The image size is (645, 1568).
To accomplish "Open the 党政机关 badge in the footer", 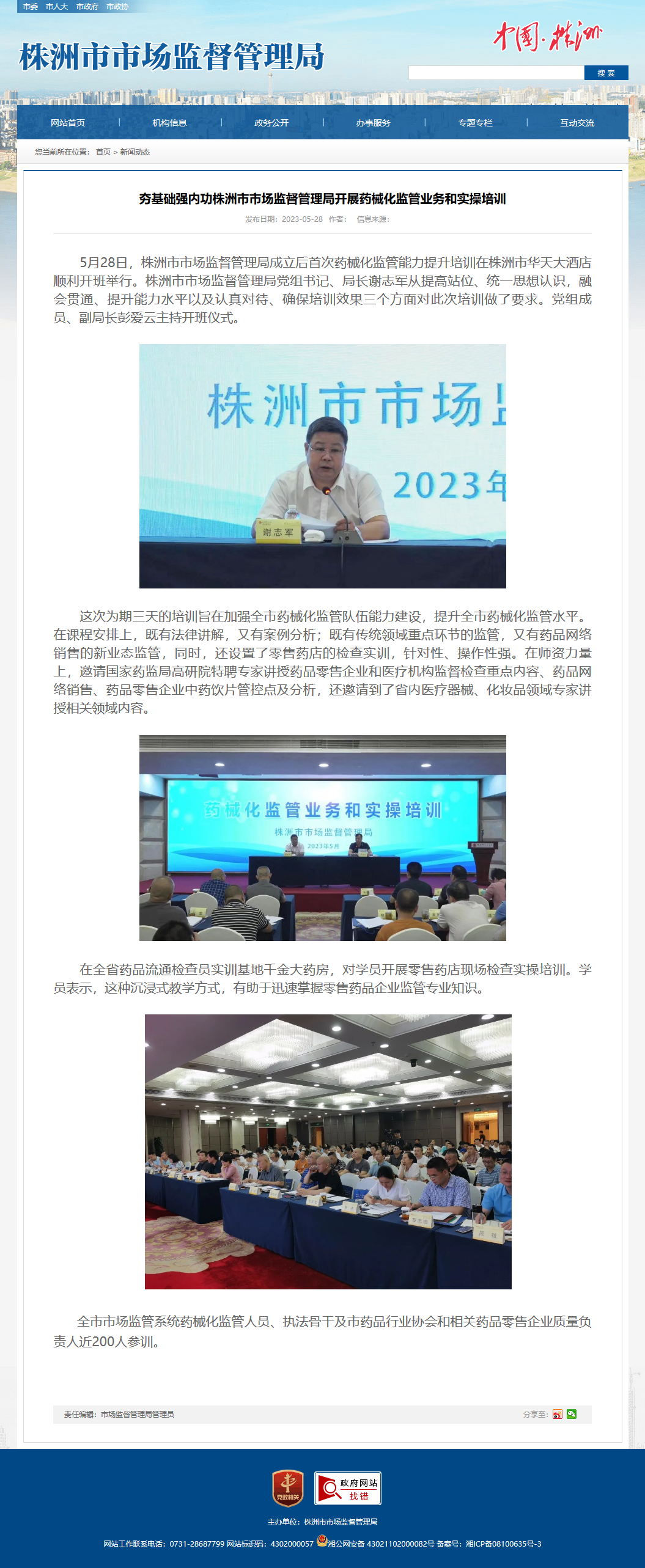I will (288, 1489).
